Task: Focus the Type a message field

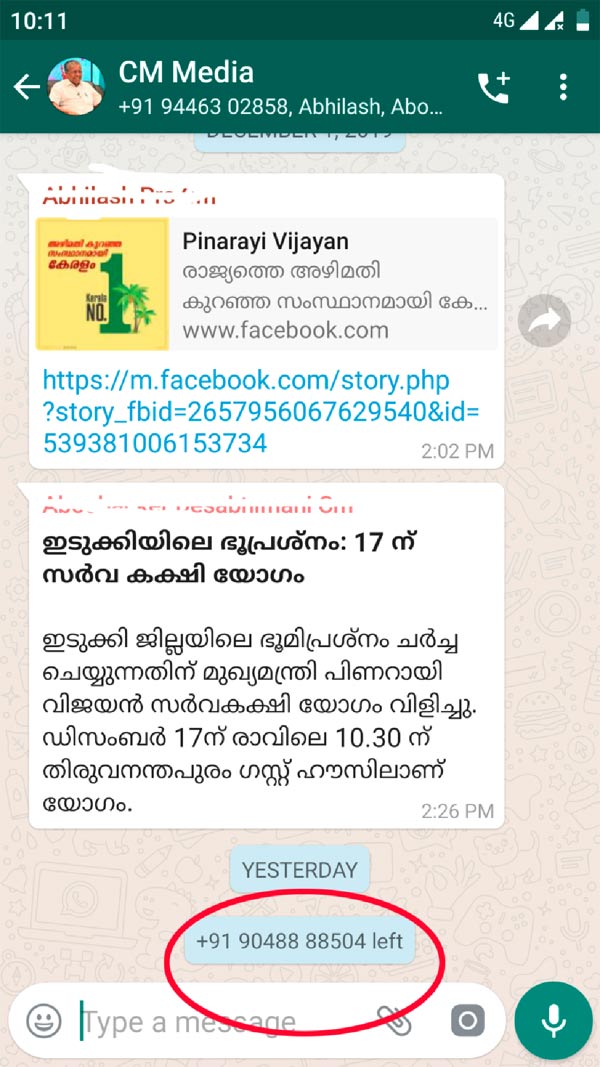Action: [220, 1021]
